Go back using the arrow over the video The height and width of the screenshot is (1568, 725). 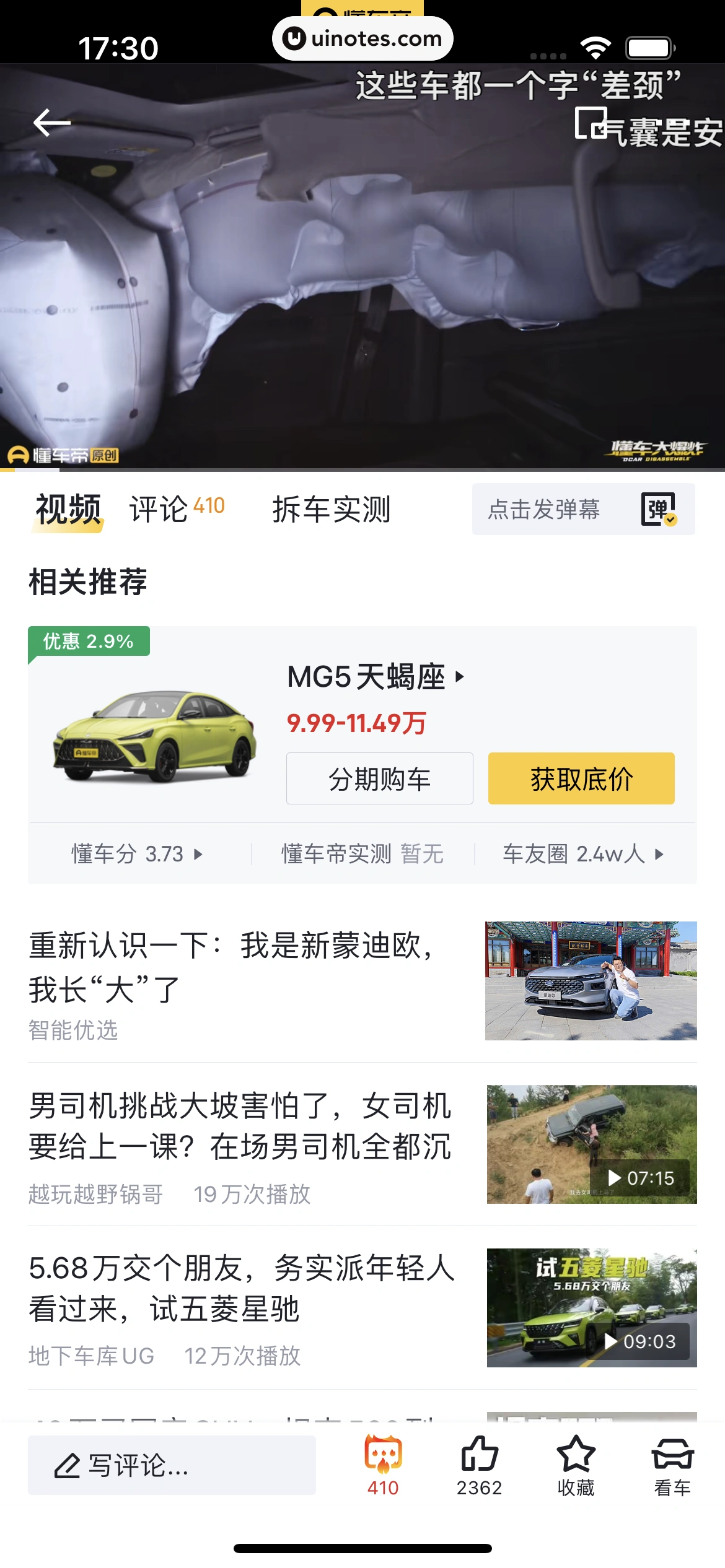coord(52,123)
